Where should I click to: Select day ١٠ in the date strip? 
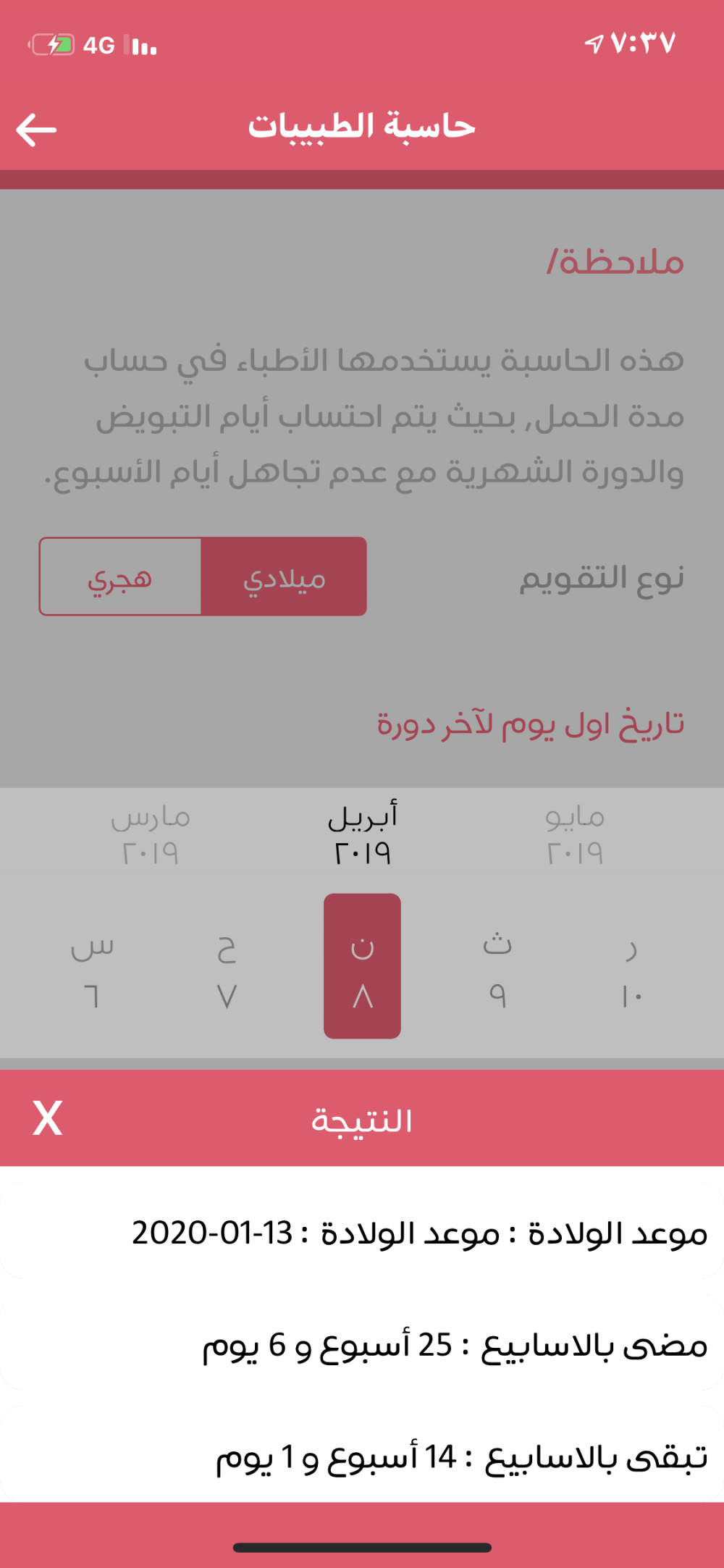[x=631, y=970]
